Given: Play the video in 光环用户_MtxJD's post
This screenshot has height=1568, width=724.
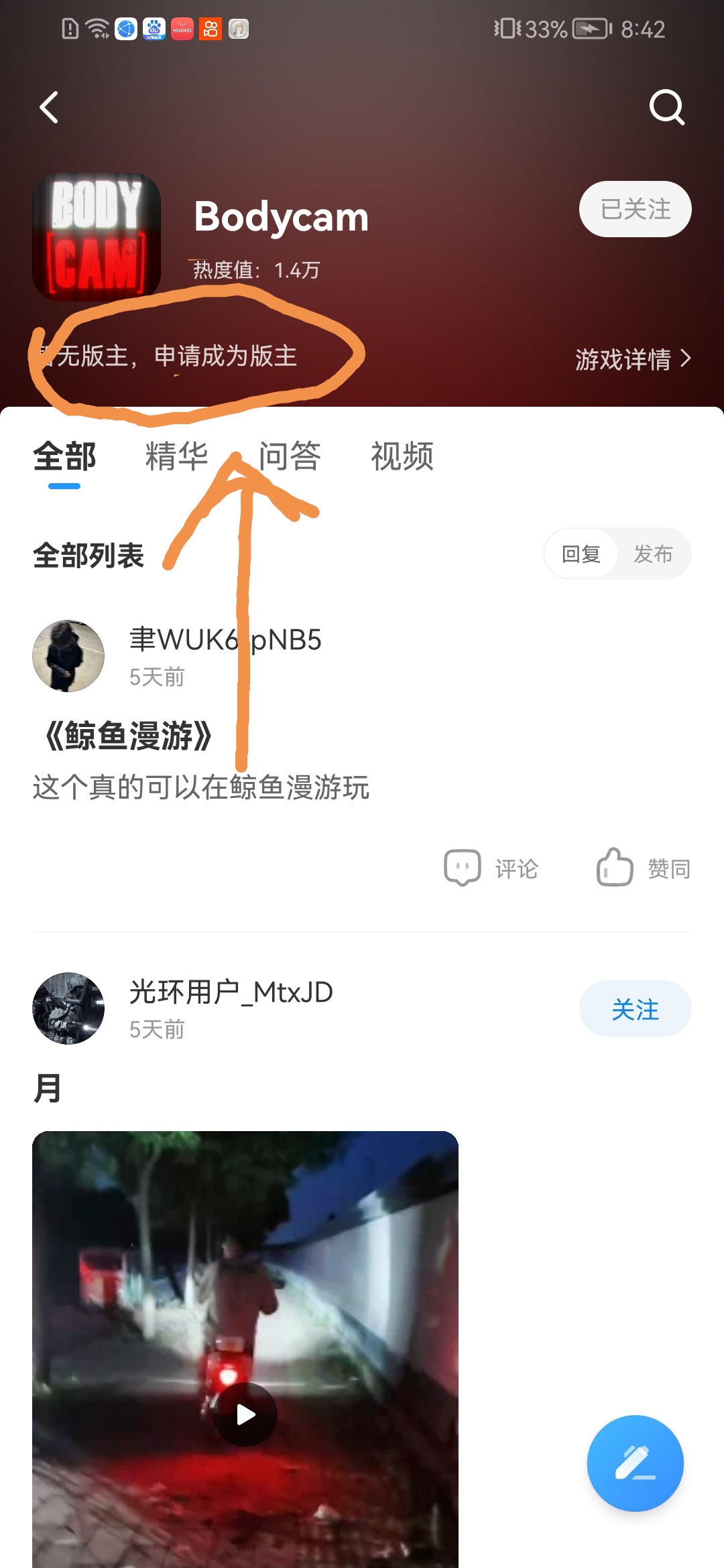Looking at the screenshot, I should 245,1414.
